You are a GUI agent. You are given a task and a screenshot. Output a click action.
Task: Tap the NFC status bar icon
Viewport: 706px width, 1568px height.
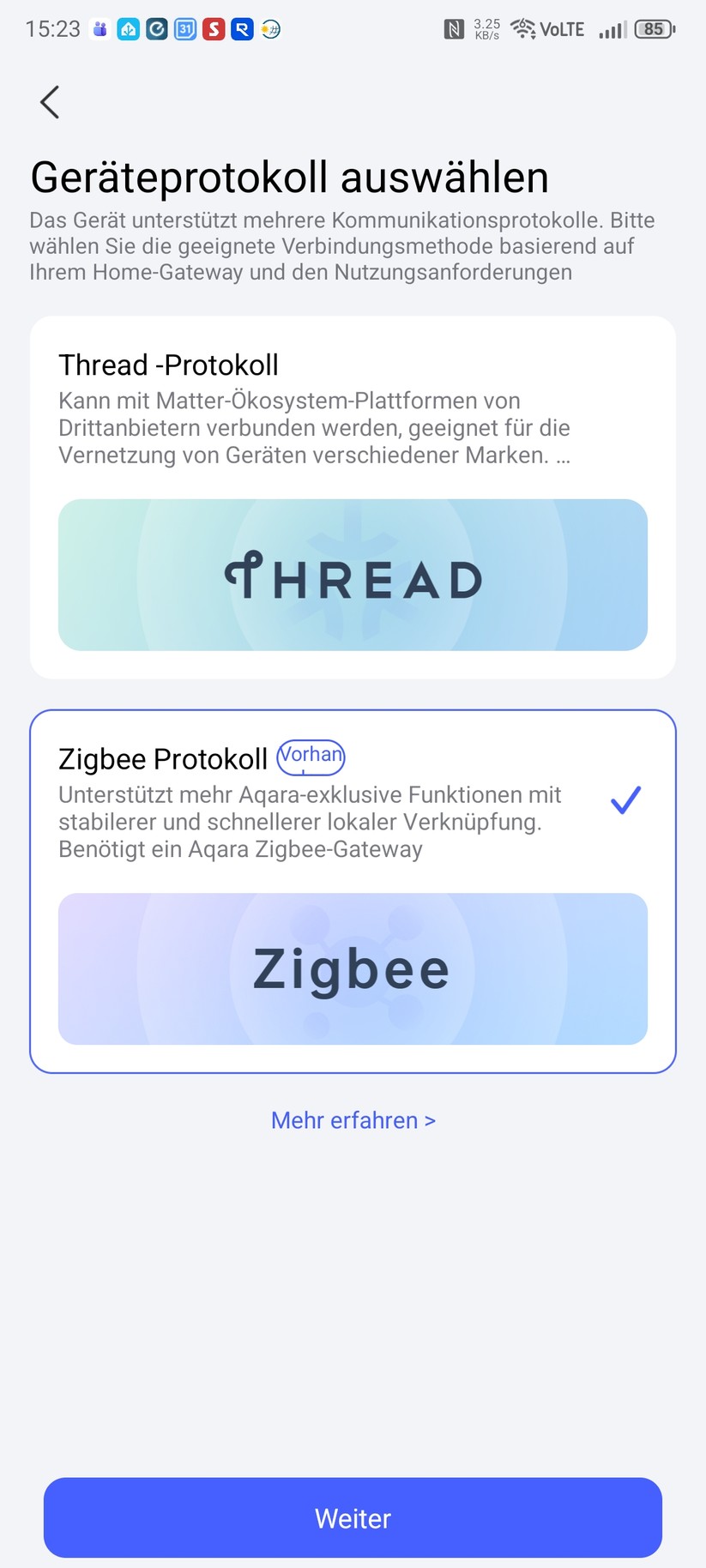tap(456, 28)
